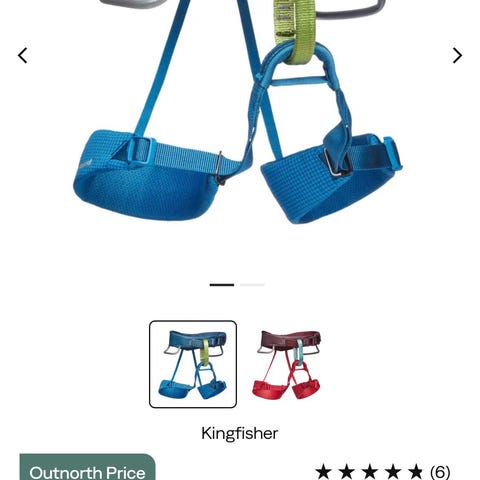Select the red harness color variant

tap(286, 364)
